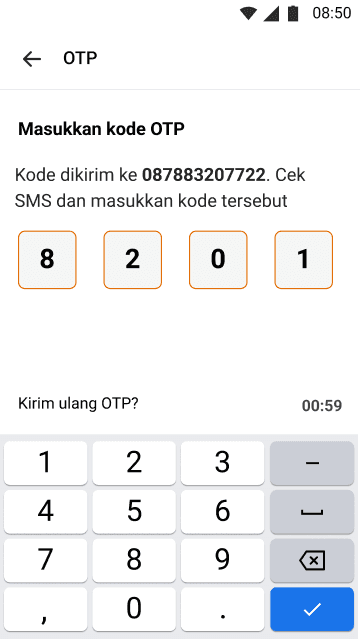Tap the 0 key on the keypad
This screenshot has width=360, height=639.
tap(134, 609)
